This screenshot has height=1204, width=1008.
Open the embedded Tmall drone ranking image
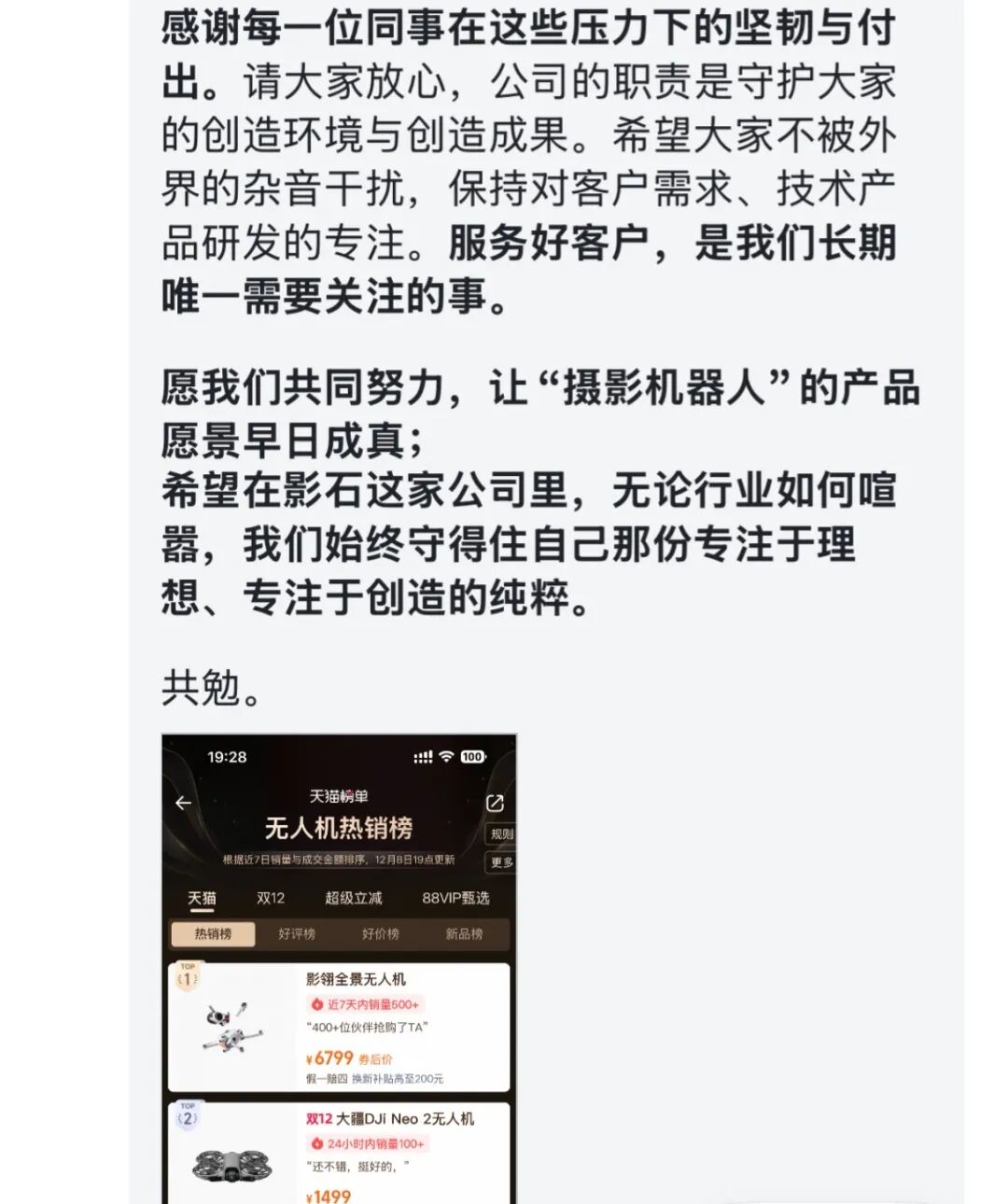click(339, 968)
